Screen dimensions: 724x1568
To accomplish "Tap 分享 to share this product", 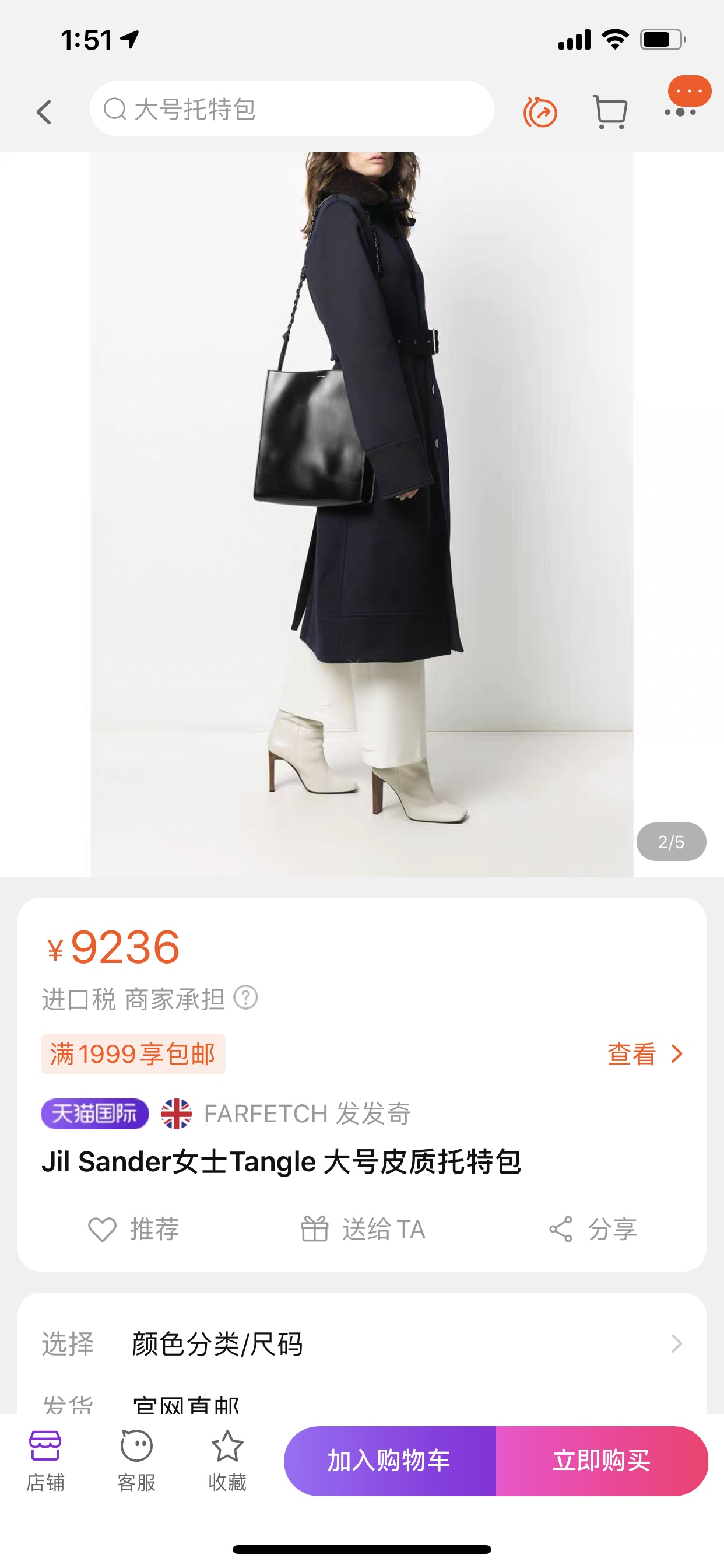I will [x=593, y=1230].
